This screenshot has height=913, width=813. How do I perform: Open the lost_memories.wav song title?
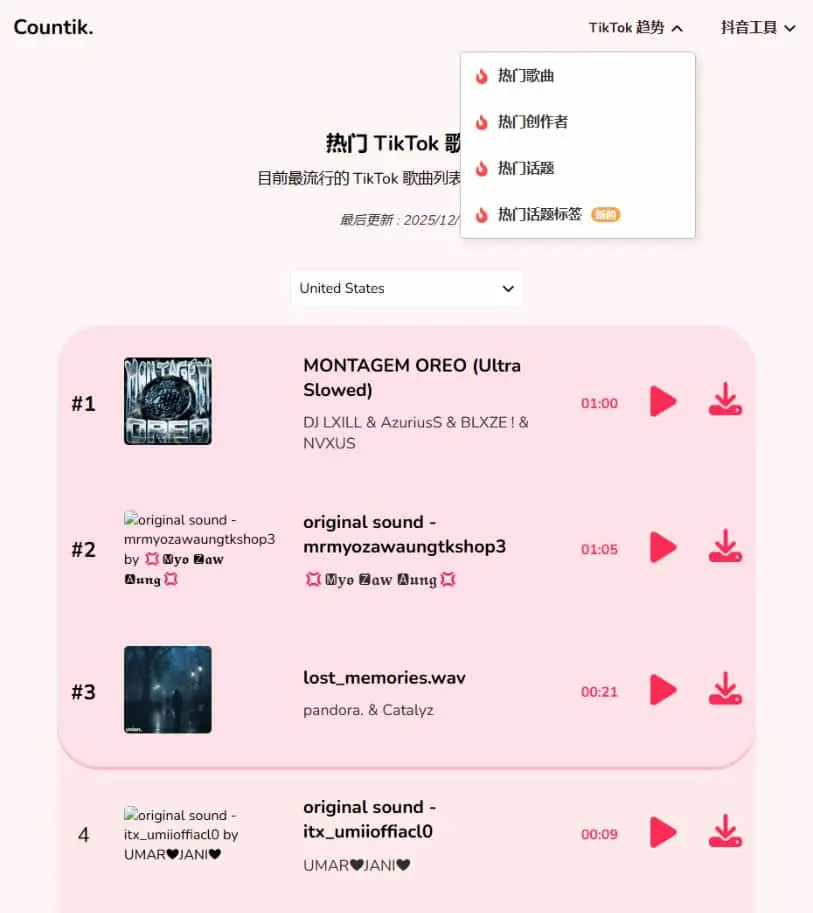pyautogui.click(x=384, y=678)
